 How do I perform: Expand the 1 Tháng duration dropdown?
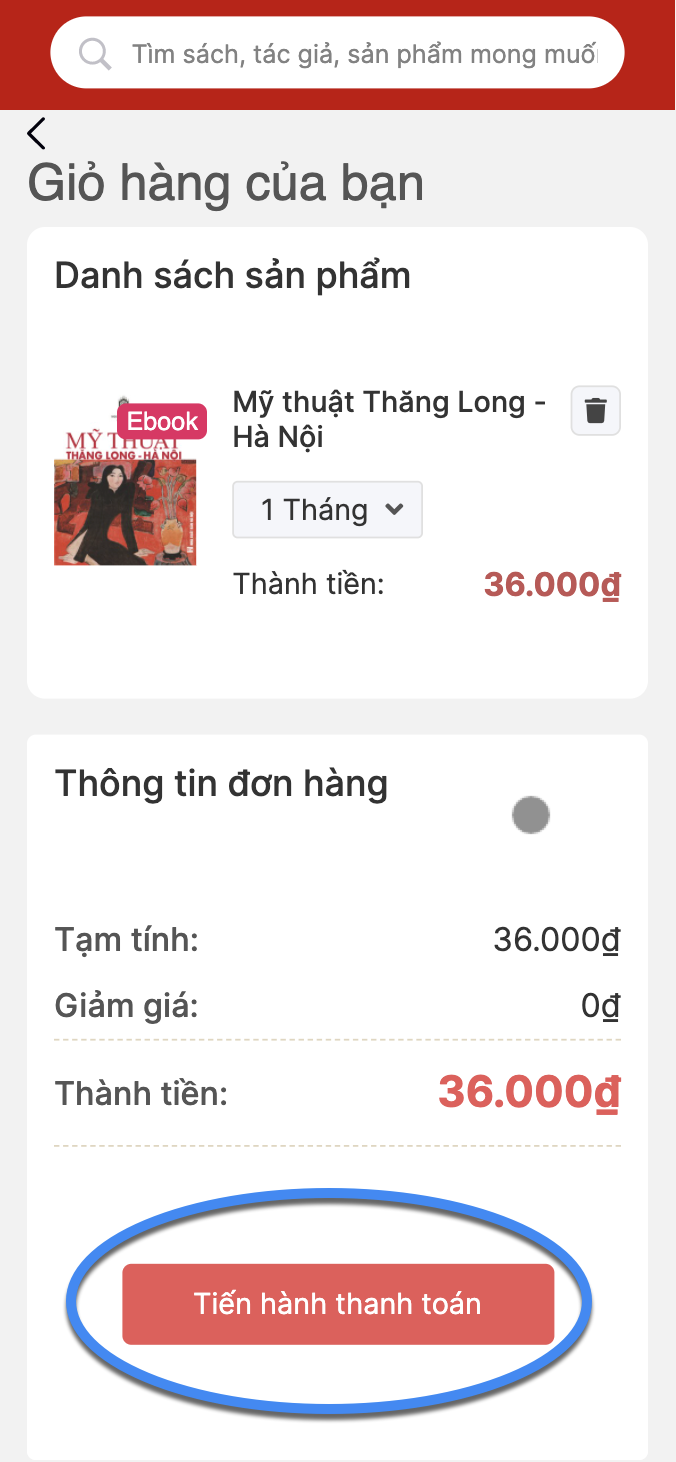(328, 510)
